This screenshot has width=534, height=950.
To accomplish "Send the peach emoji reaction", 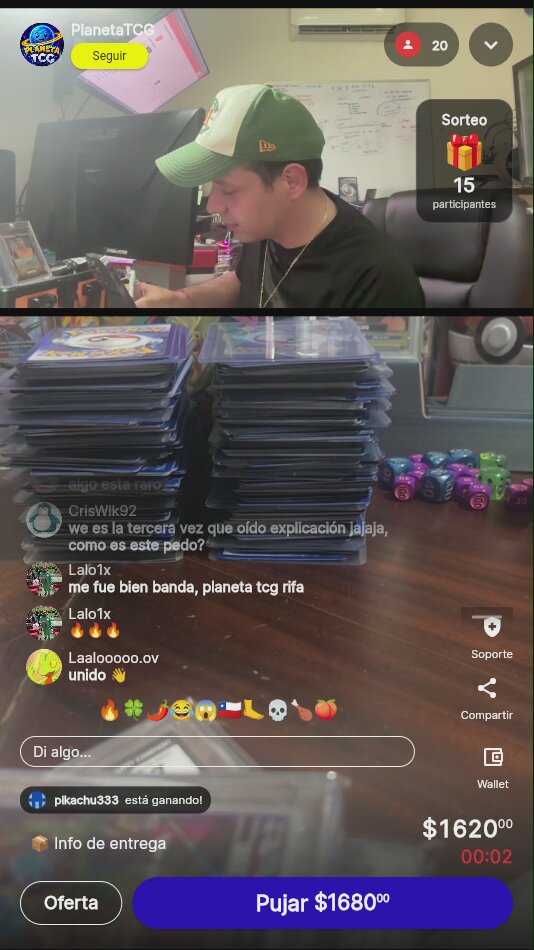I will [x=325, y=709].
